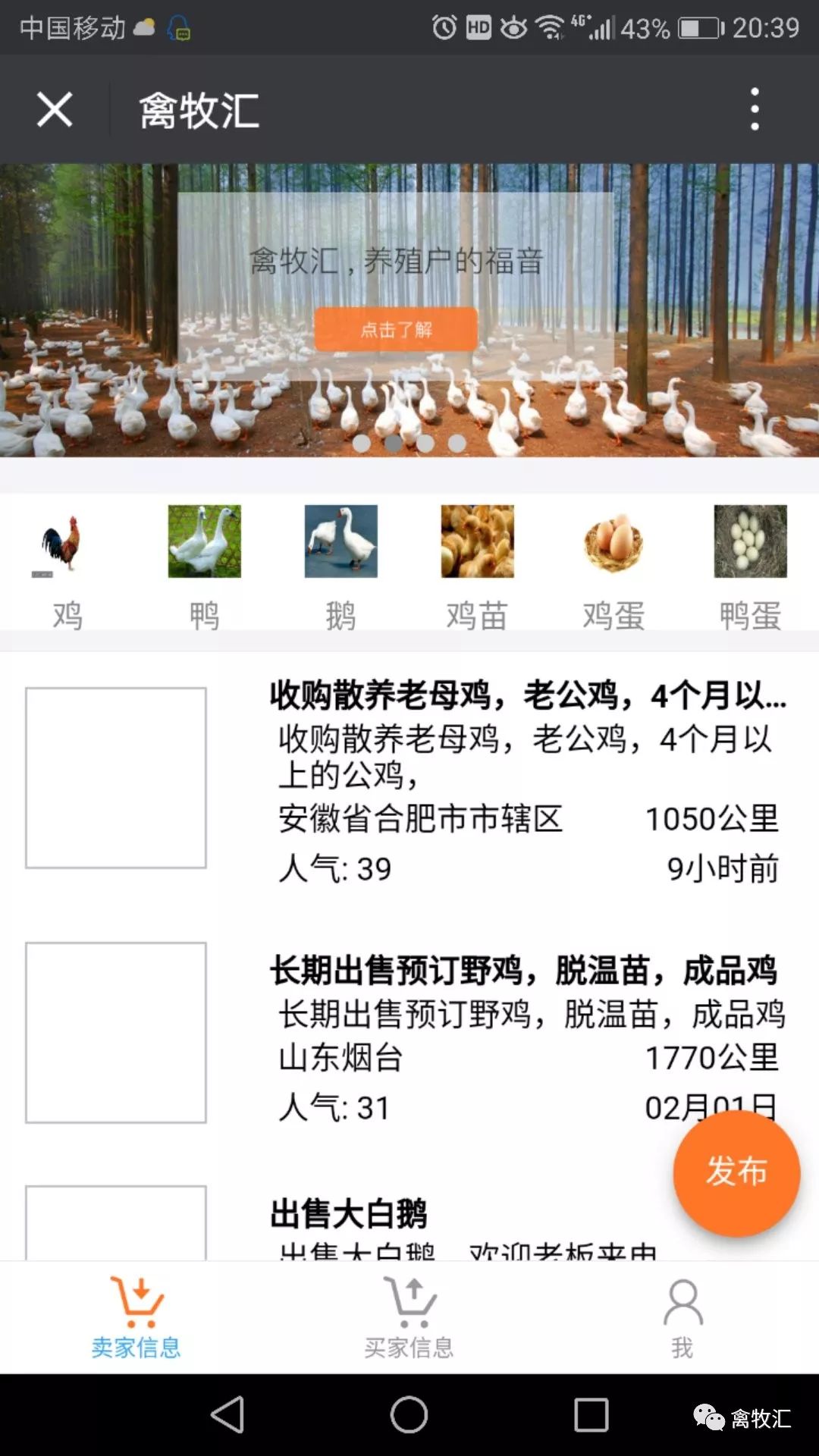
Task: Select the 鸭 duck category icon
Action: pos(203,540)
